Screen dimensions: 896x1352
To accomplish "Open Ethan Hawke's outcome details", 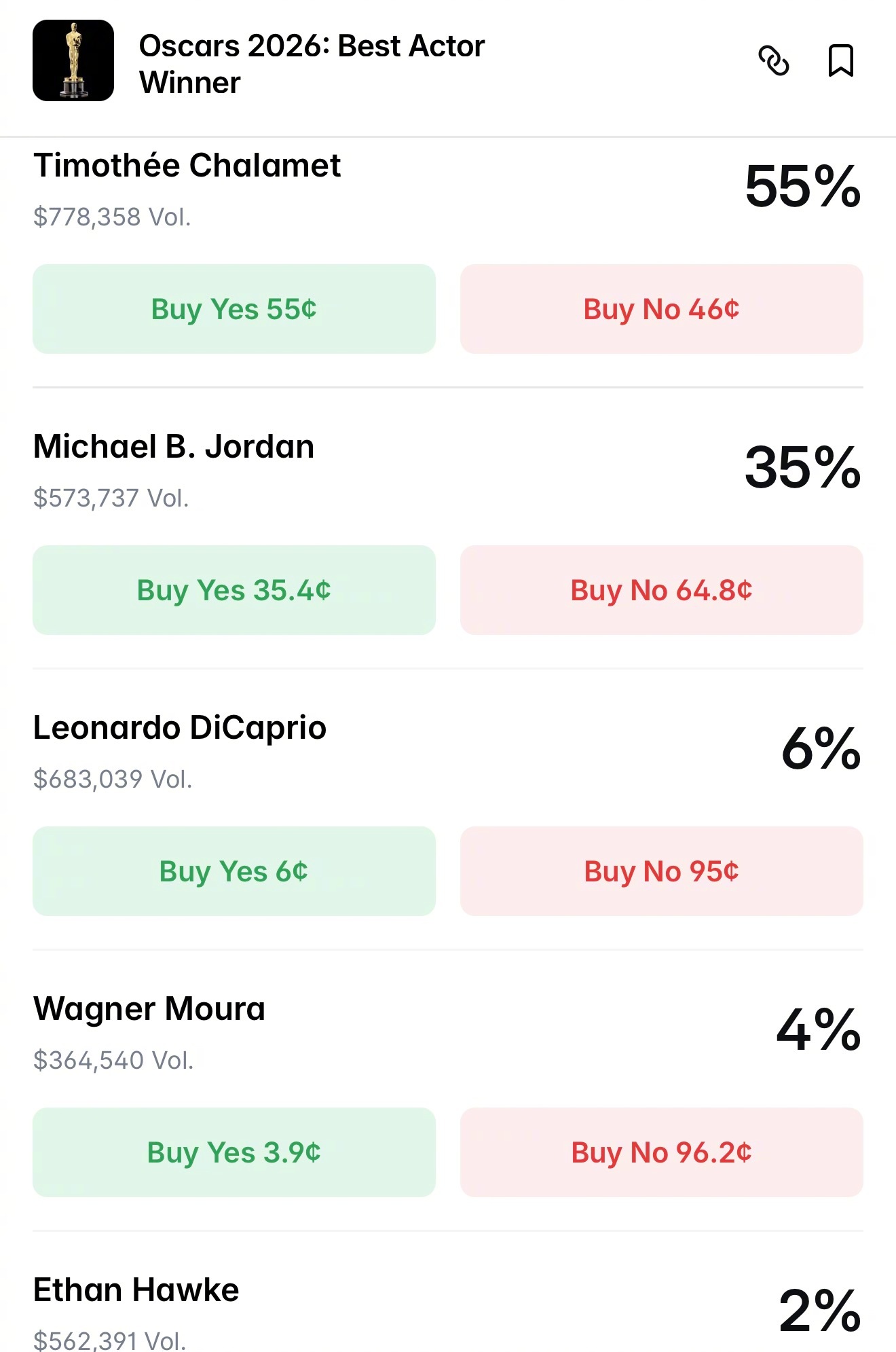I will tap(136, 1290).
